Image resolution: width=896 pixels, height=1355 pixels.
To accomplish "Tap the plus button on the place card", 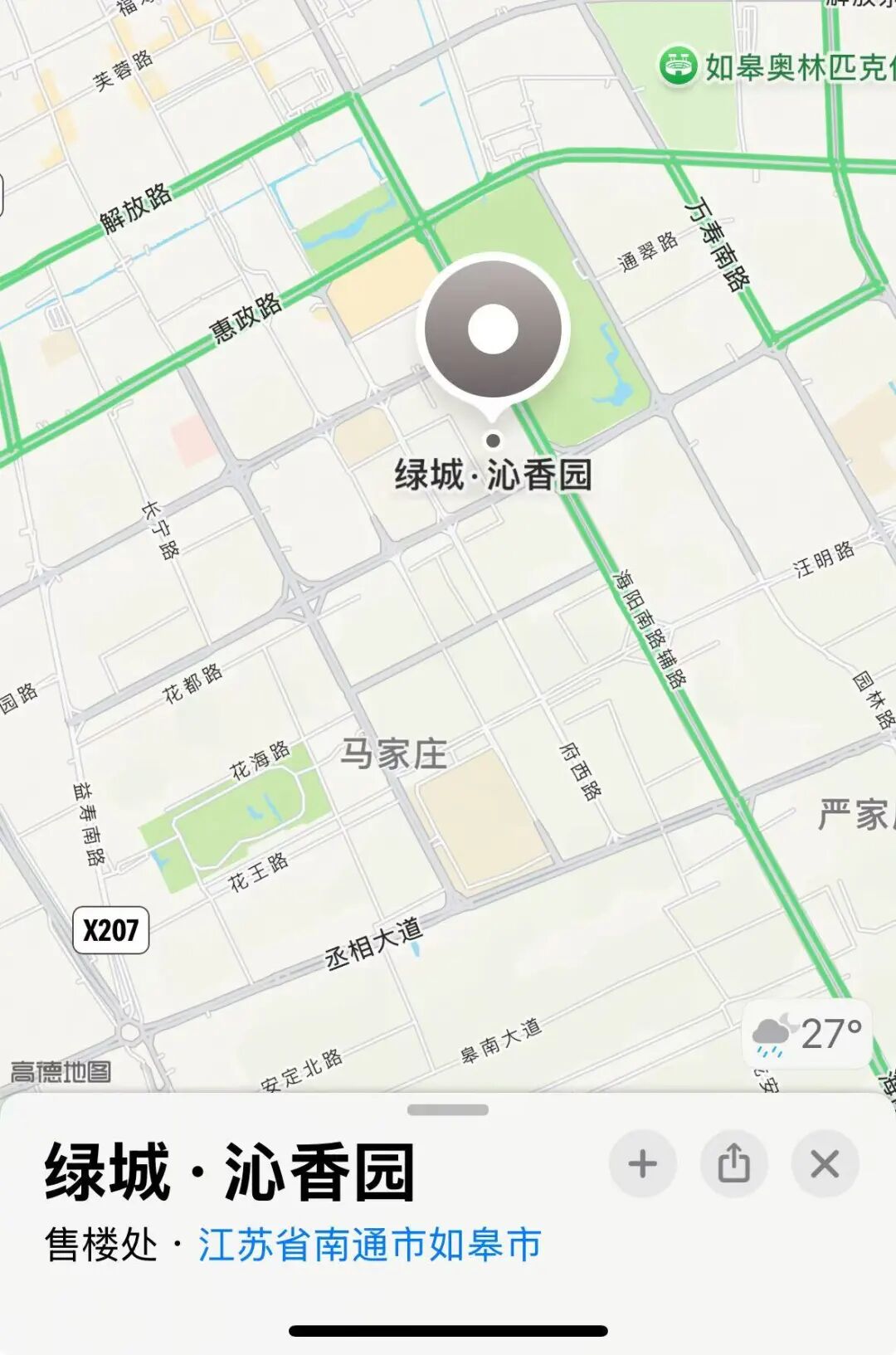I will 642,1164.
